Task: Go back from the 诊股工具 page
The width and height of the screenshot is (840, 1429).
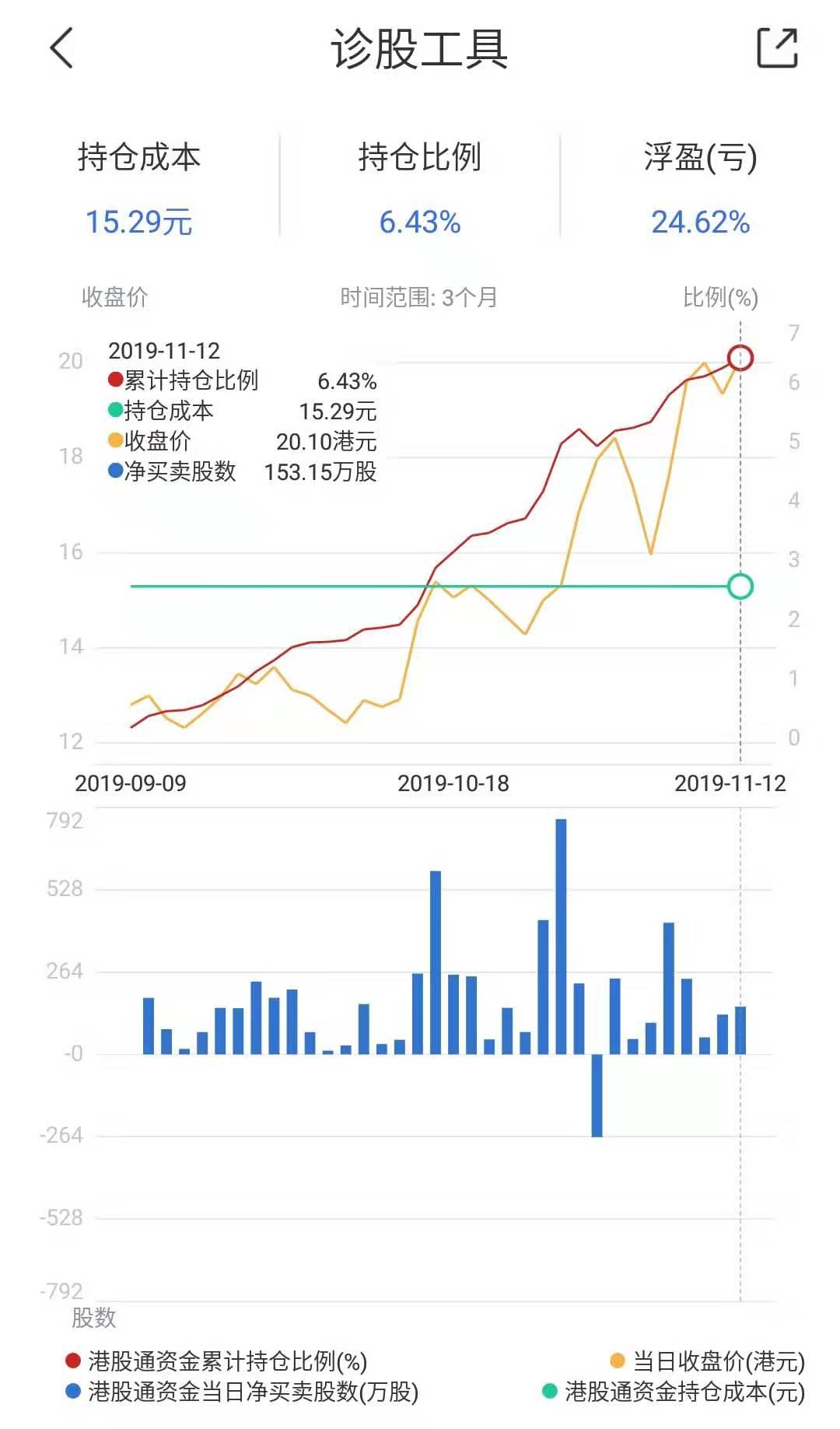Action: [61, 48]
